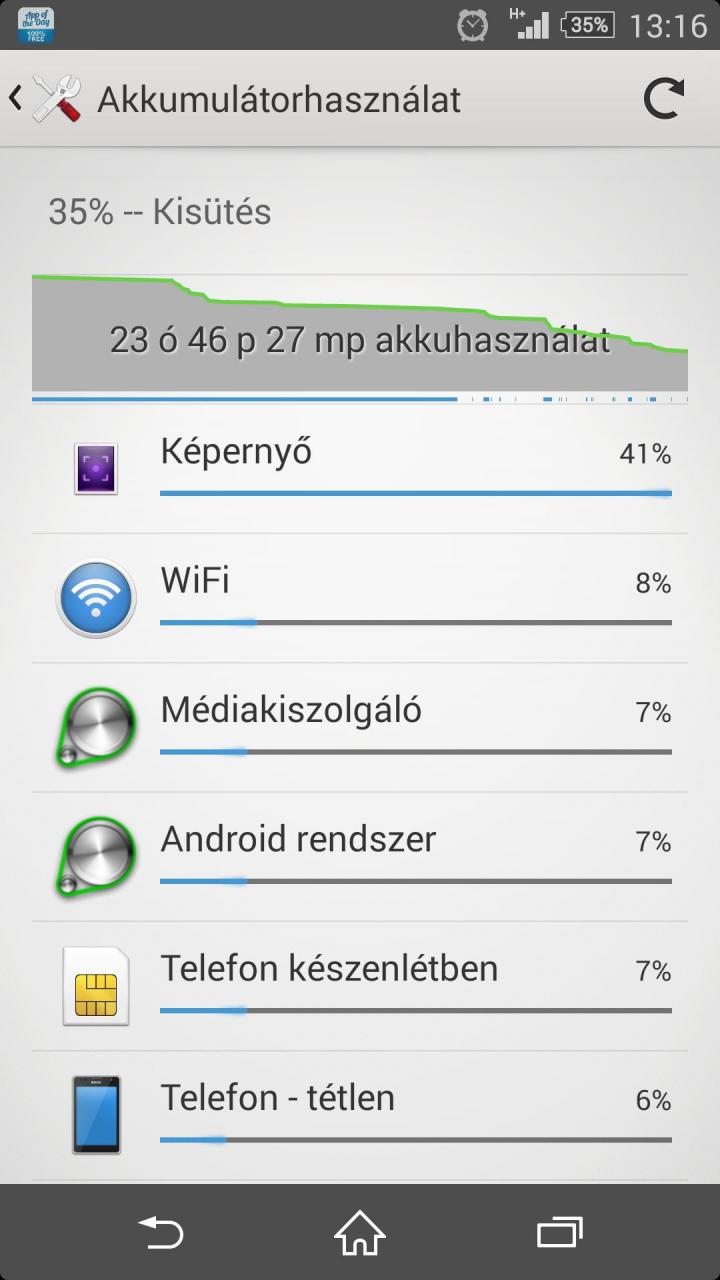Image resolution: width=720 pixels, height=1280 pixels.
Task: Select the Android rendszer entry
Action: coord(360,857)
